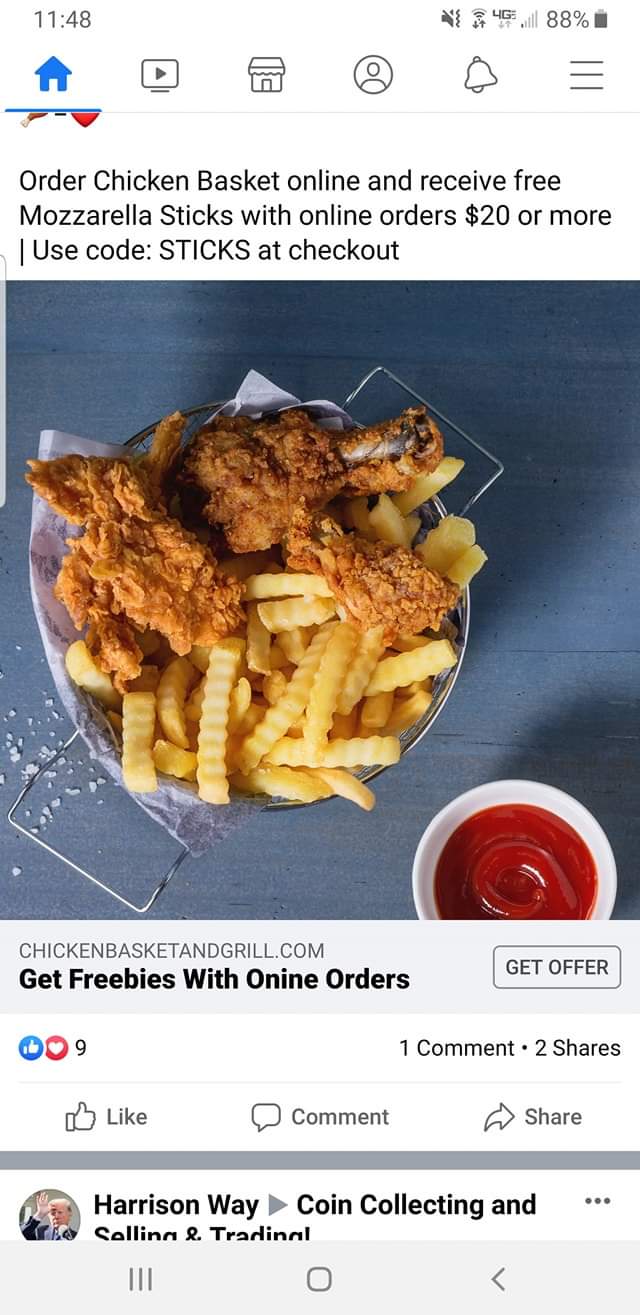Screen dimensions: 640x1315
Task: Tap the GET OFFER button
Action: pos(556,967)
